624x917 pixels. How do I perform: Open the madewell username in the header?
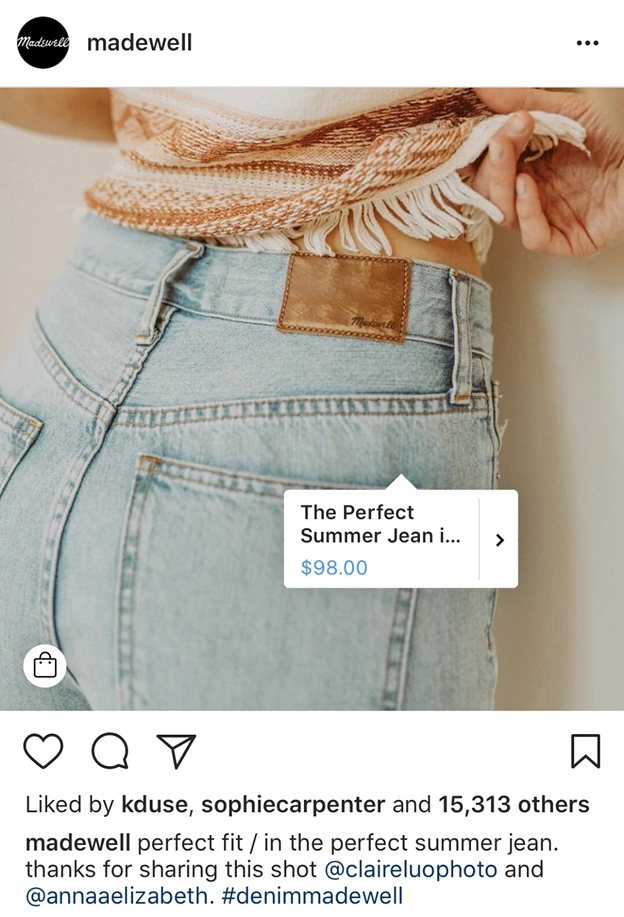point(139,43)
